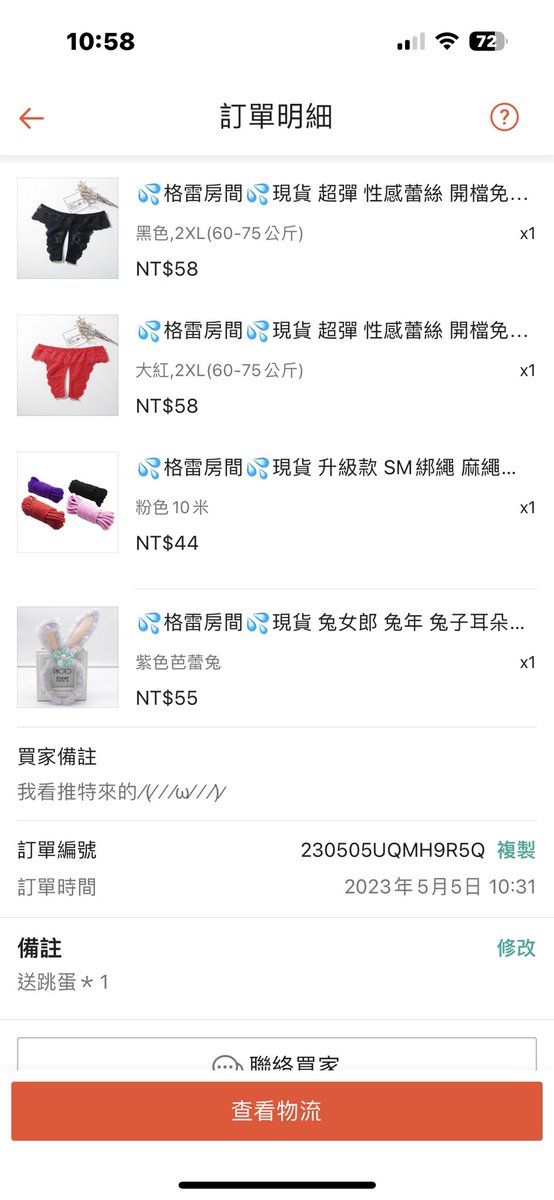
Task: Go back using the arrow icon
Action: pyautogui.click(x=31, y=117)
